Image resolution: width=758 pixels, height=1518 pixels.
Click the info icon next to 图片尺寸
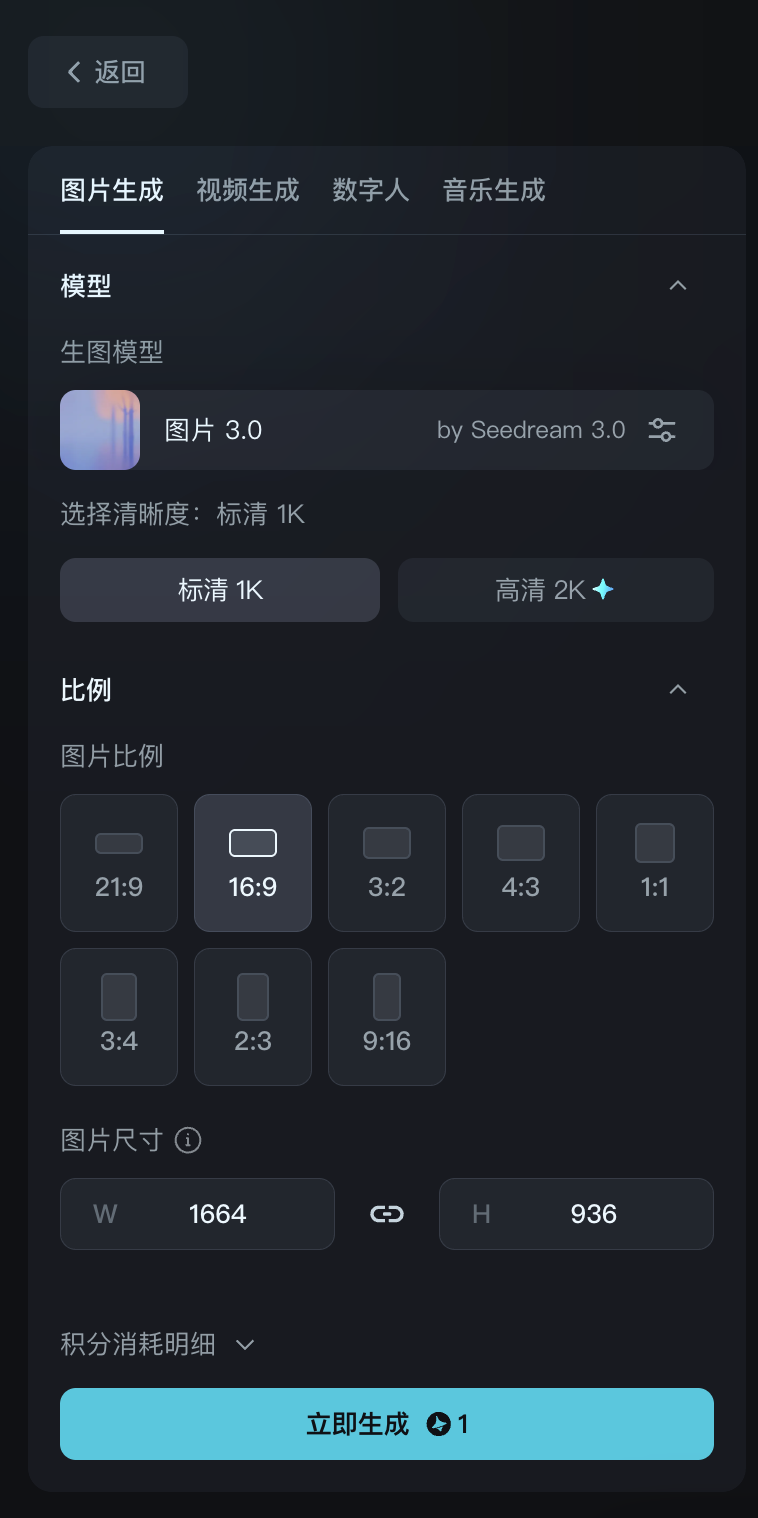pos(187,1140)
